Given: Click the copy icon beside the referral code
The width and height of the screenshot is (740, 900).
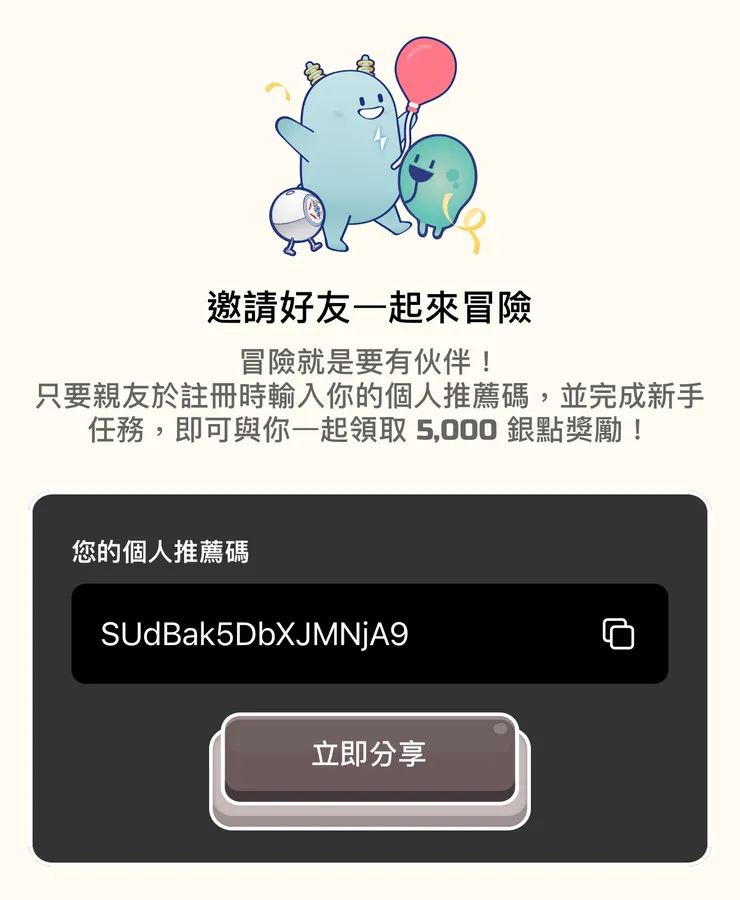Looking at the screenshot, I should pos(620,633).
